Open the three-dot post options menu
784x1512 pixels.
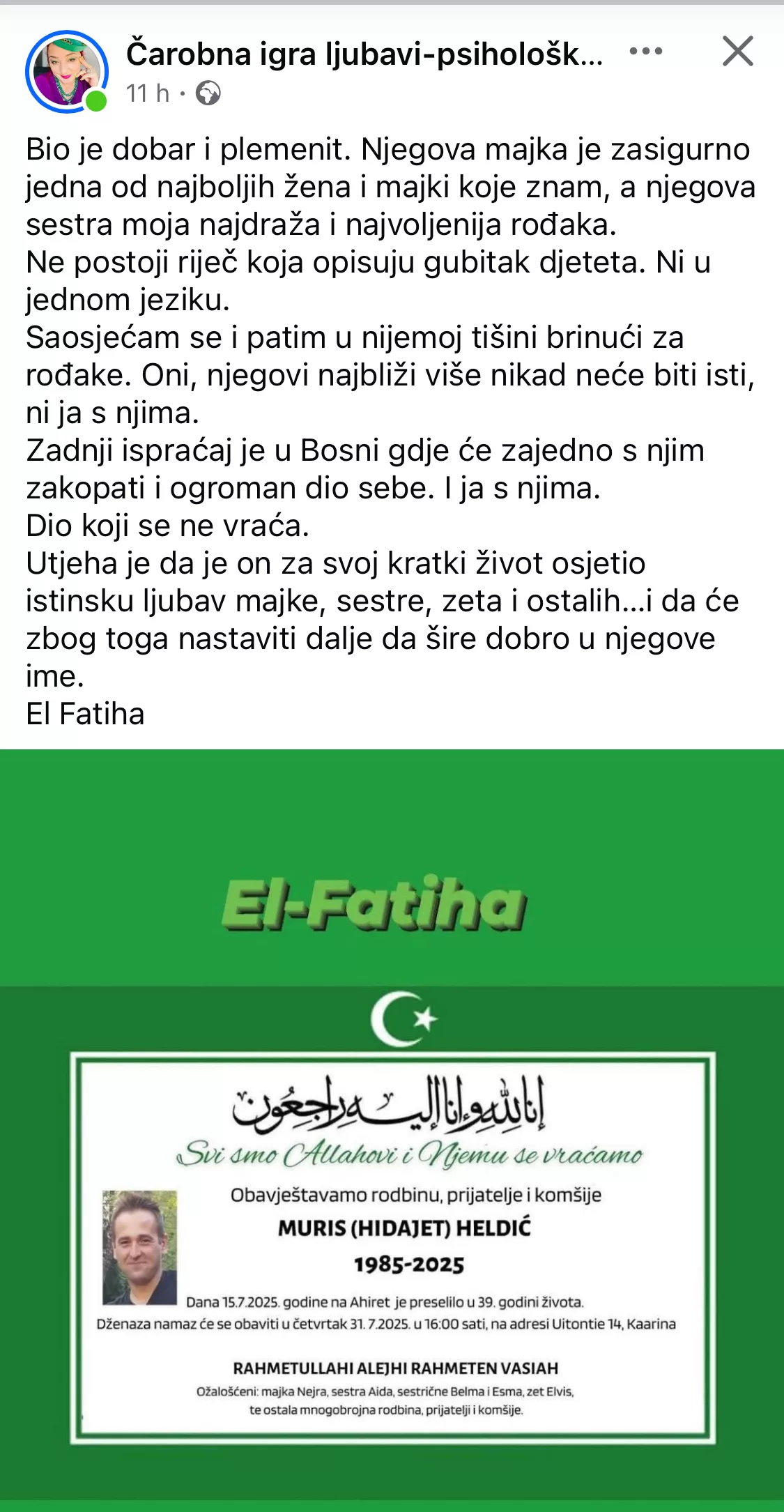click(645, 52)
